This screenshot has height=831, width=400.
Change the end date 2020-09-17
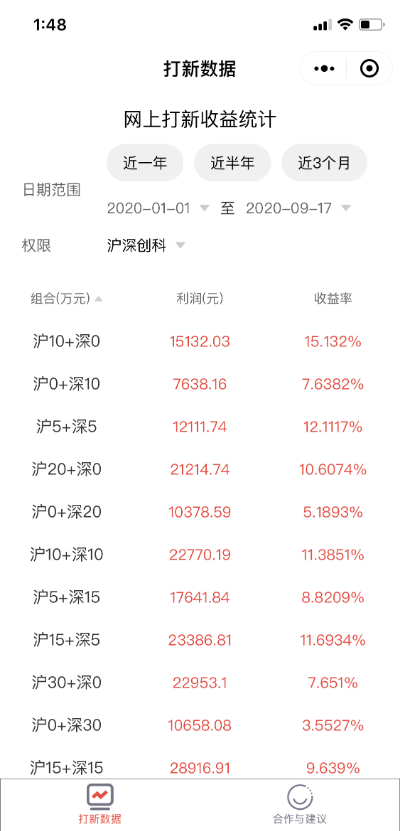pos(298,208)
